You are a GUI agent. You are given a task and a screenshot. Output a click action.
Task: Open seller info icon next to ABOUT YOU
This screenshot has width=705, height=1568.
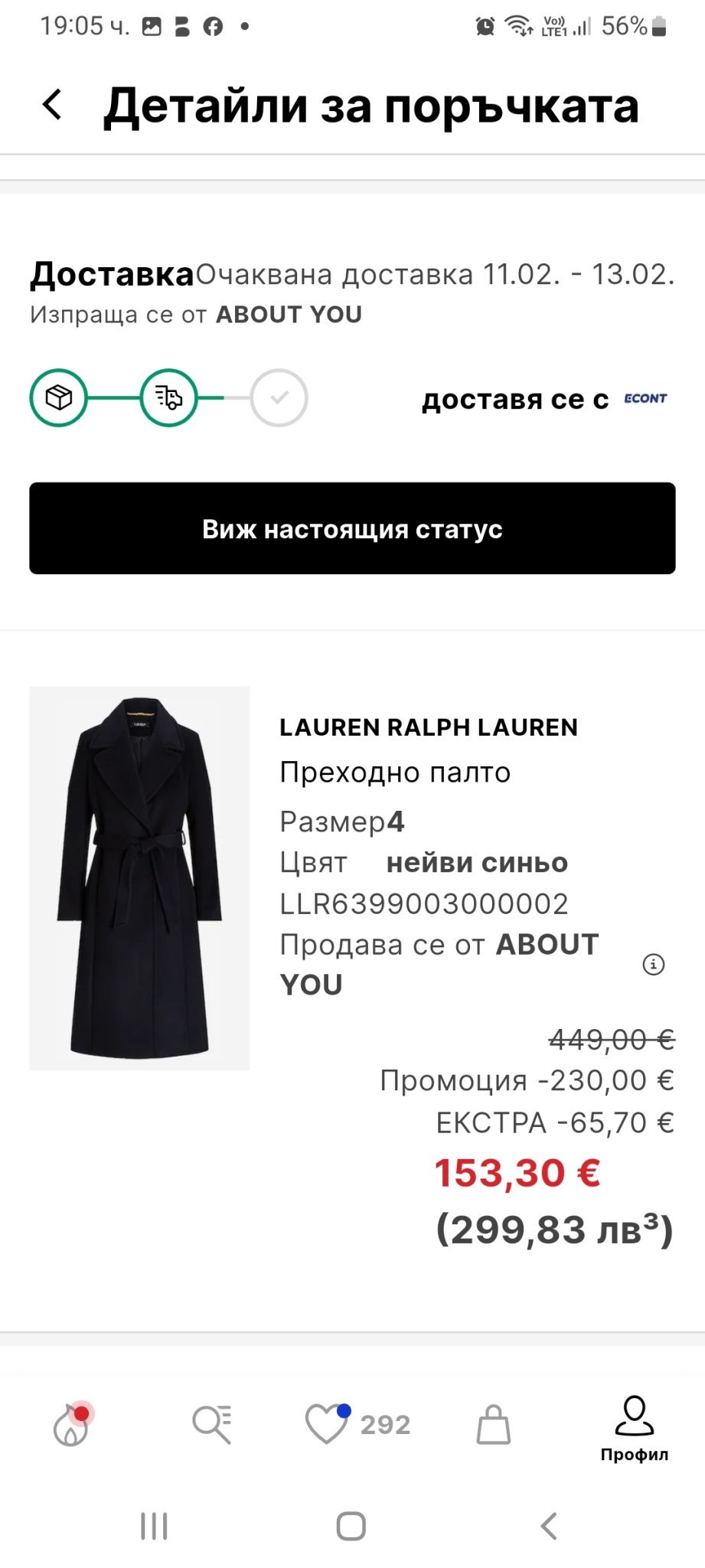click(x=653, y=964)
